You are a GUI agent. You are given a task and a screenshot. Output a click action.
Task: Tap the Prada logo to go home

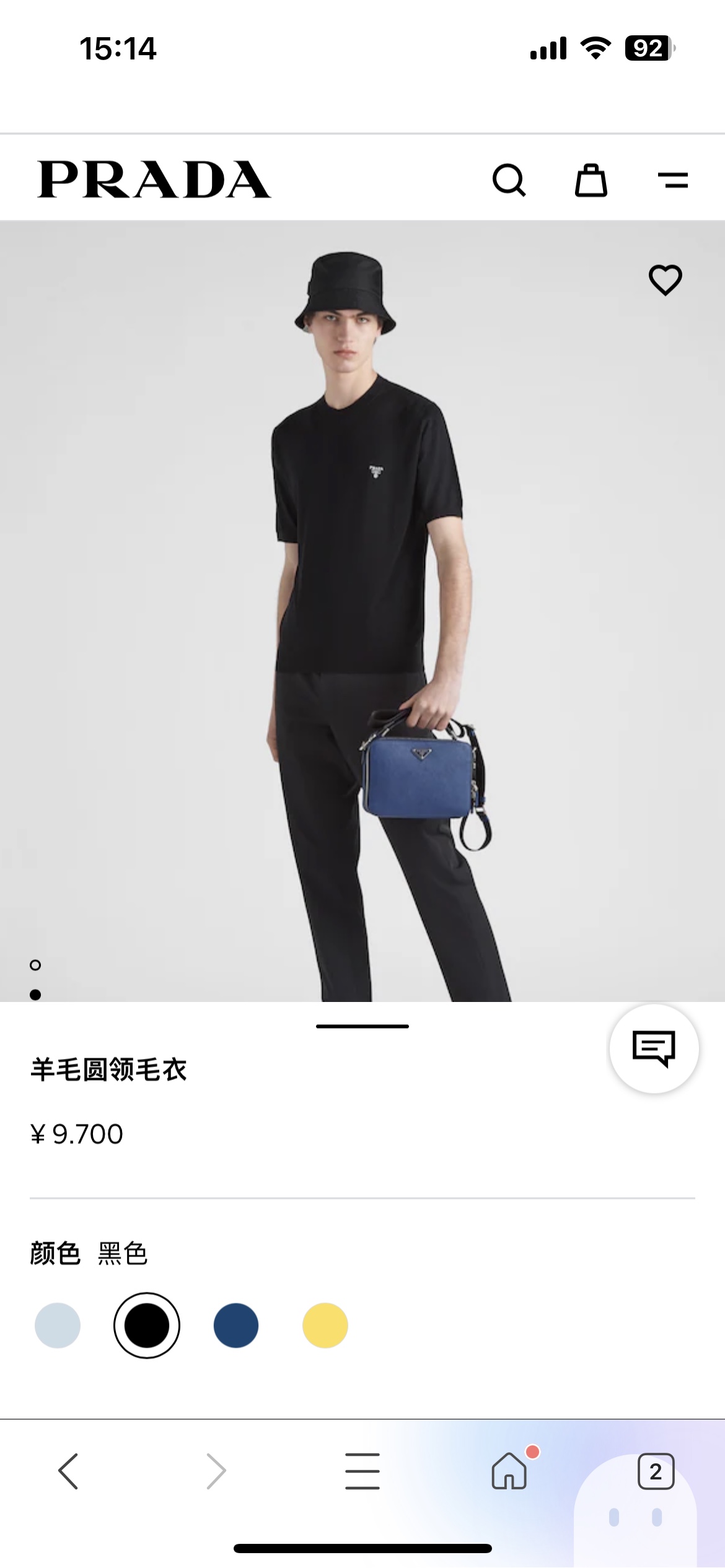[154, 180]
